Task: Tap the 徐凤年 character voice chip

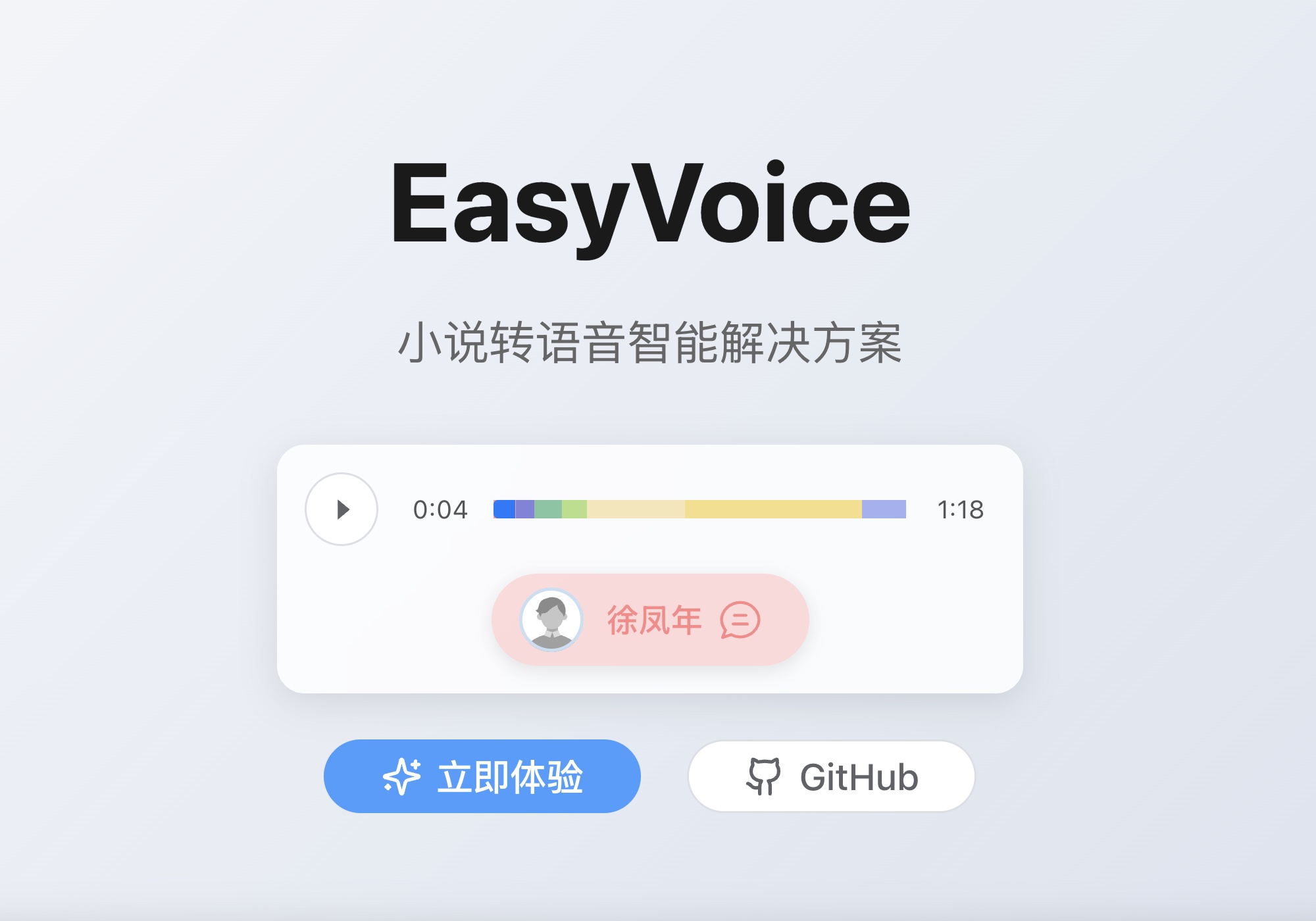Action: pyautogui.click(x=650, y=620)
